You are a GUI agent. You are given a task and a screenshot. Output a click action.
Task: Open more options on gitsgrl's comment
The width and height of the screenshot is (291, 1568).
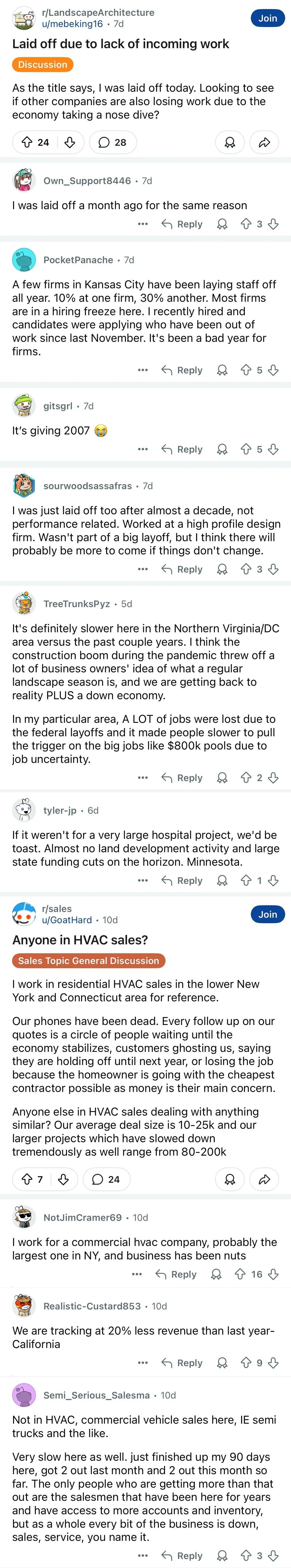(142, 449)
